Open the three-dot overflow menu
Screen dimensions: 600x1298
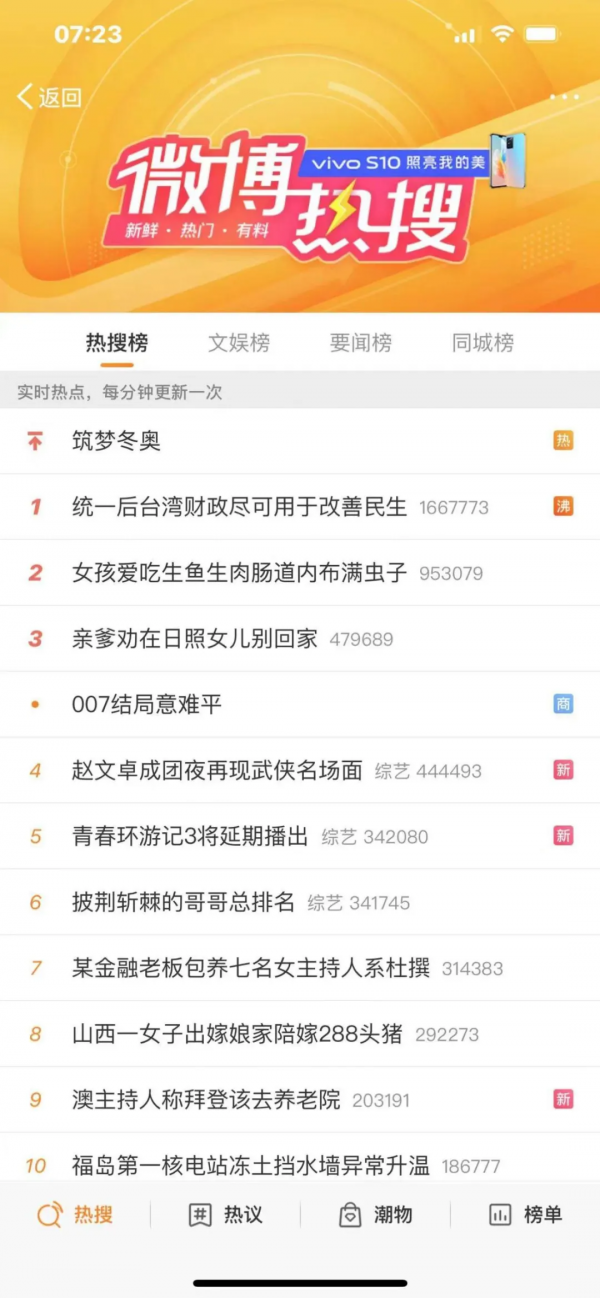[x=564, y=97]
